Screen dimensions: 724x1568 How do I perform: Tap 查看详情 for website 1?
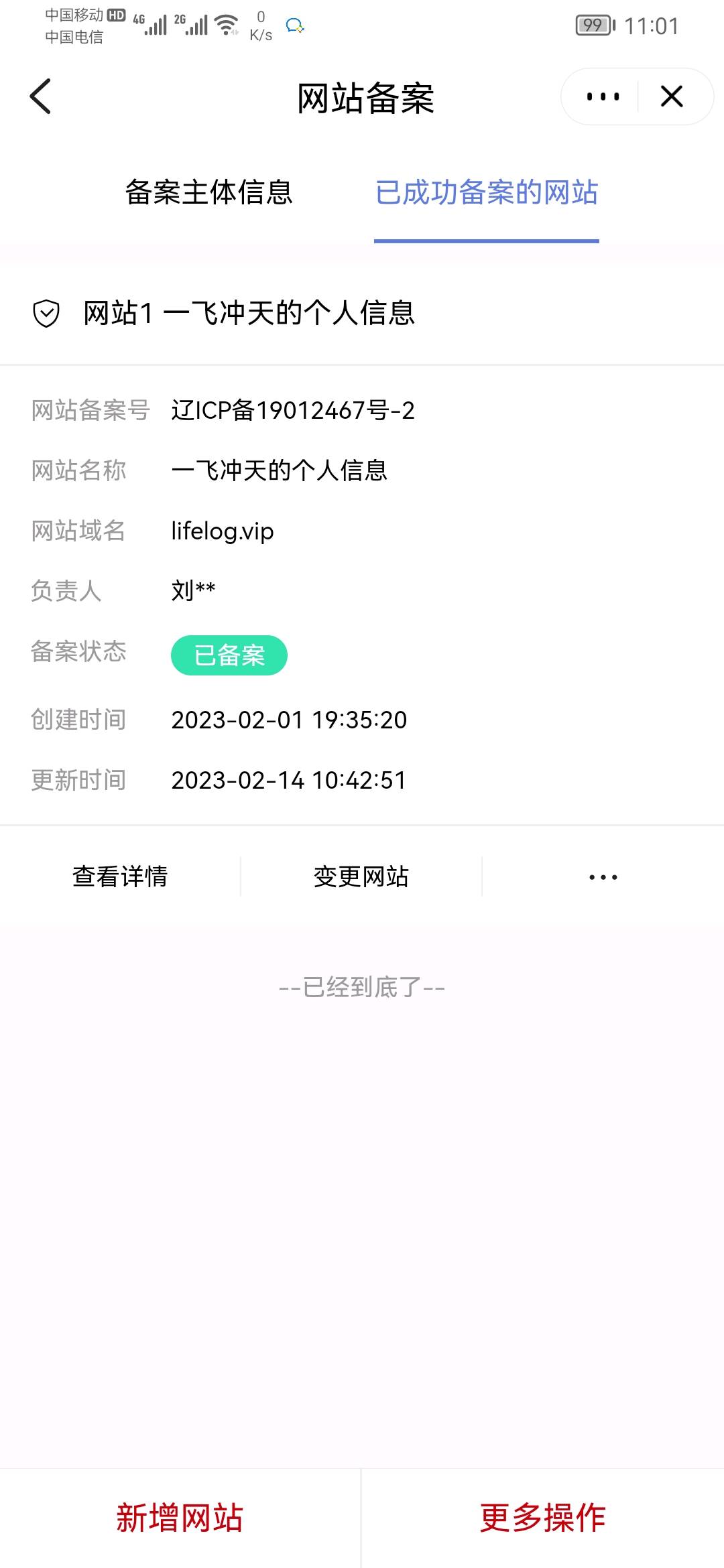(x=120, y=876)
